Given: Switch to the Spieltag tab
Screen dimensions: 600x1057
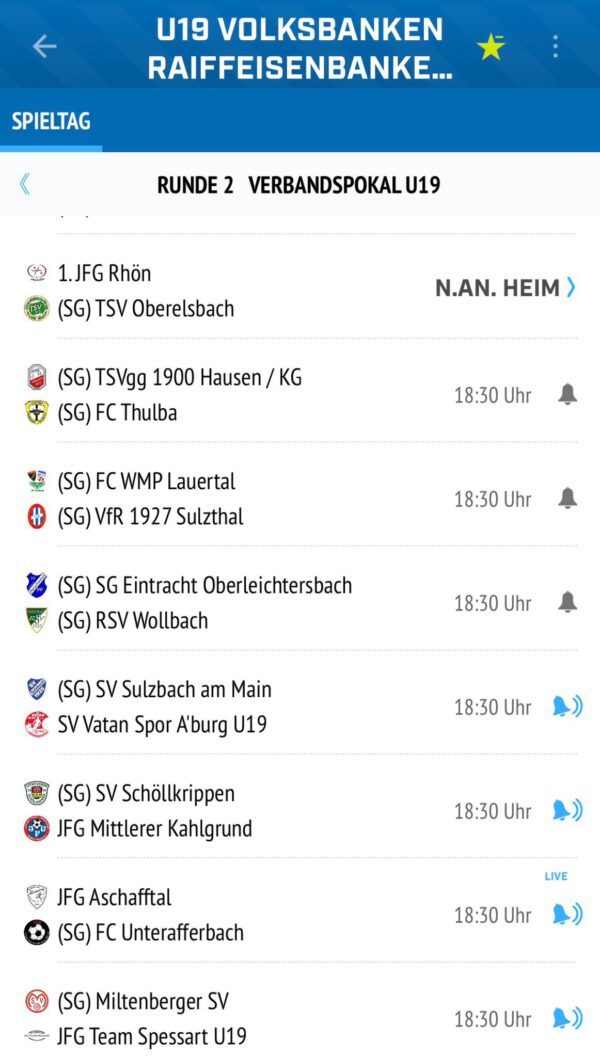Looking at the screenshot, I should [x=51, y=122].
